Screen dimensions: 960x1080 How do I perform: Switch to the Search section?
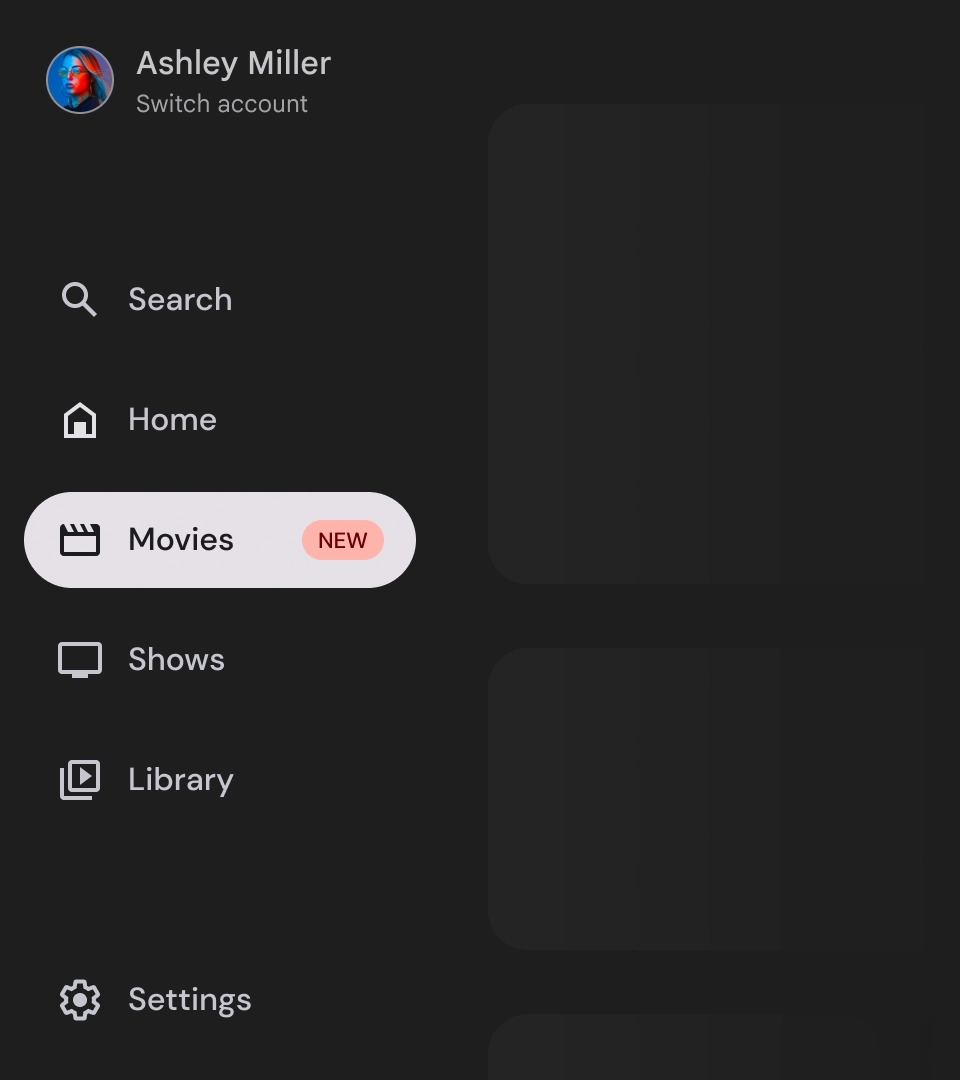180,299
